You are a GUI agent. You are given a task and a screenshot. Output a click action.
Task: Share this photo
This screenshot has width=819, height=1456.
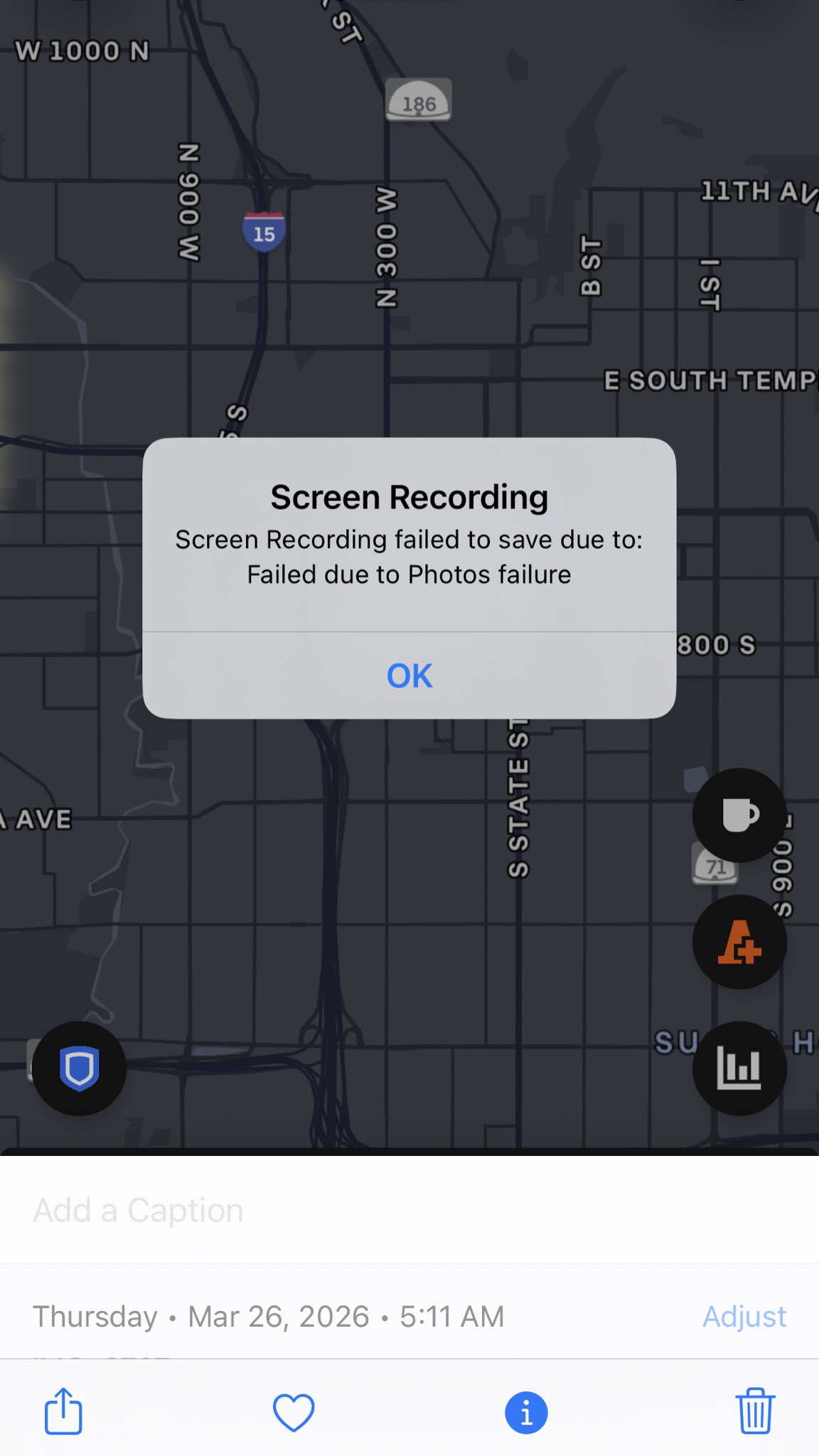tap(63, 1412)
